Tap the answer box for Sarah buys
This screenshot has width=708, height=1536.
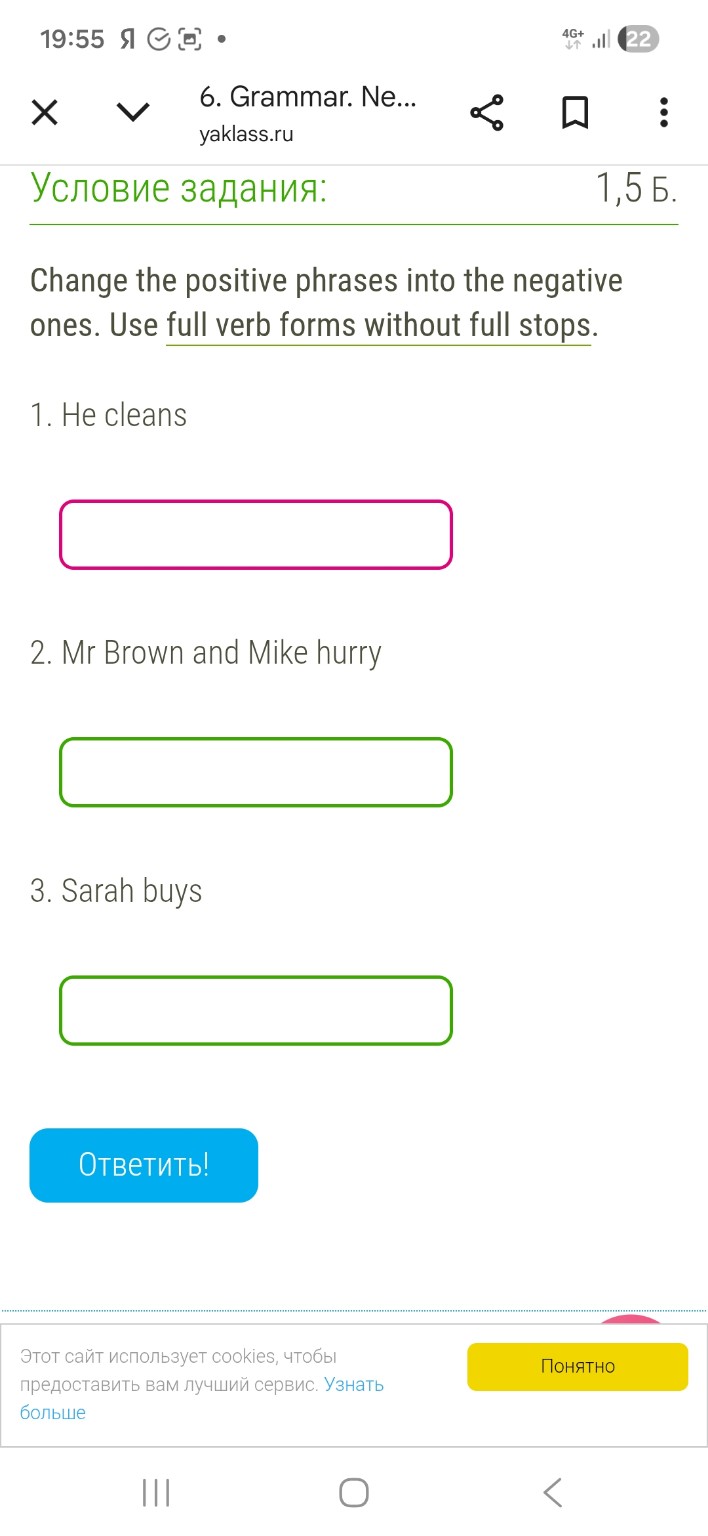(x=256, y=1011)
